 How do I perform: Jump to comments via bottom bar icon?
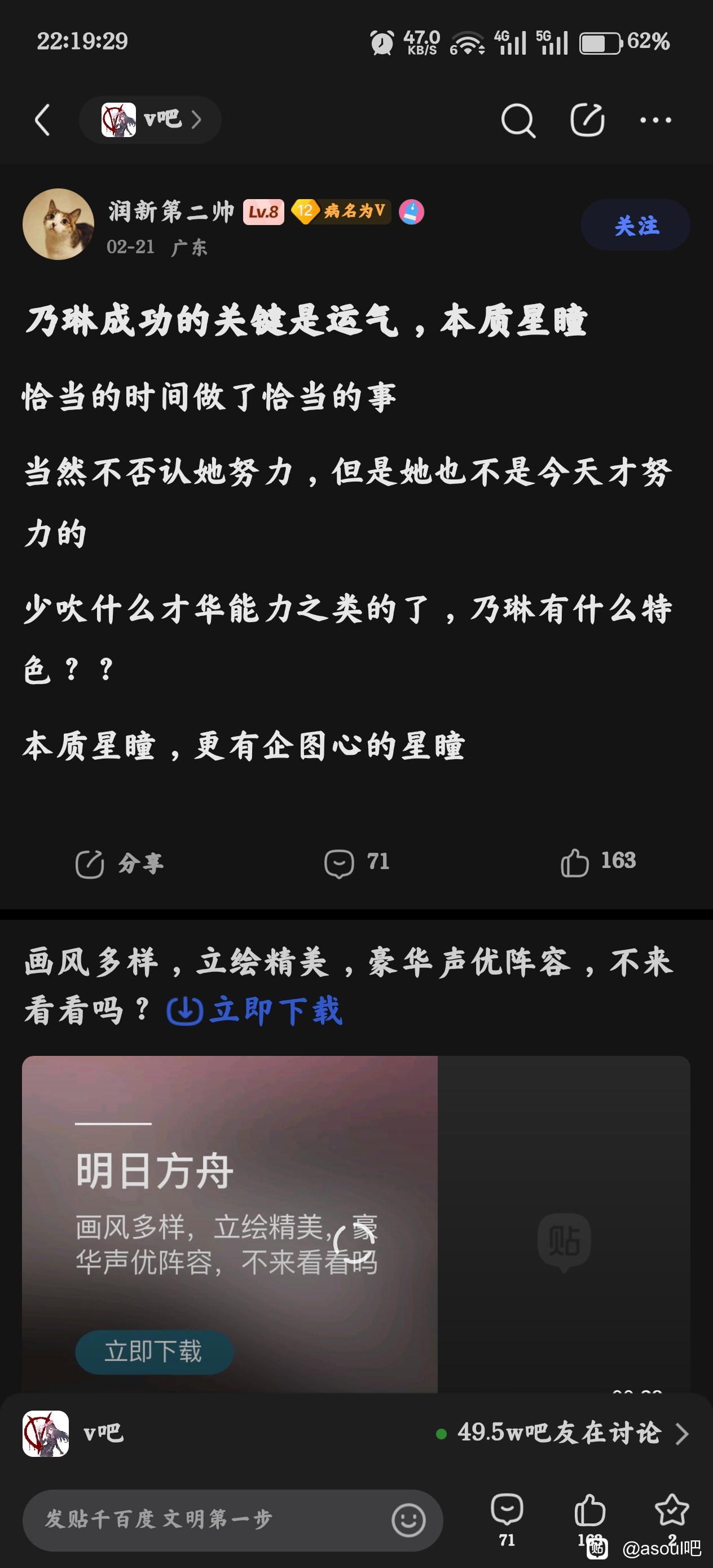(x=507, y=1517)
